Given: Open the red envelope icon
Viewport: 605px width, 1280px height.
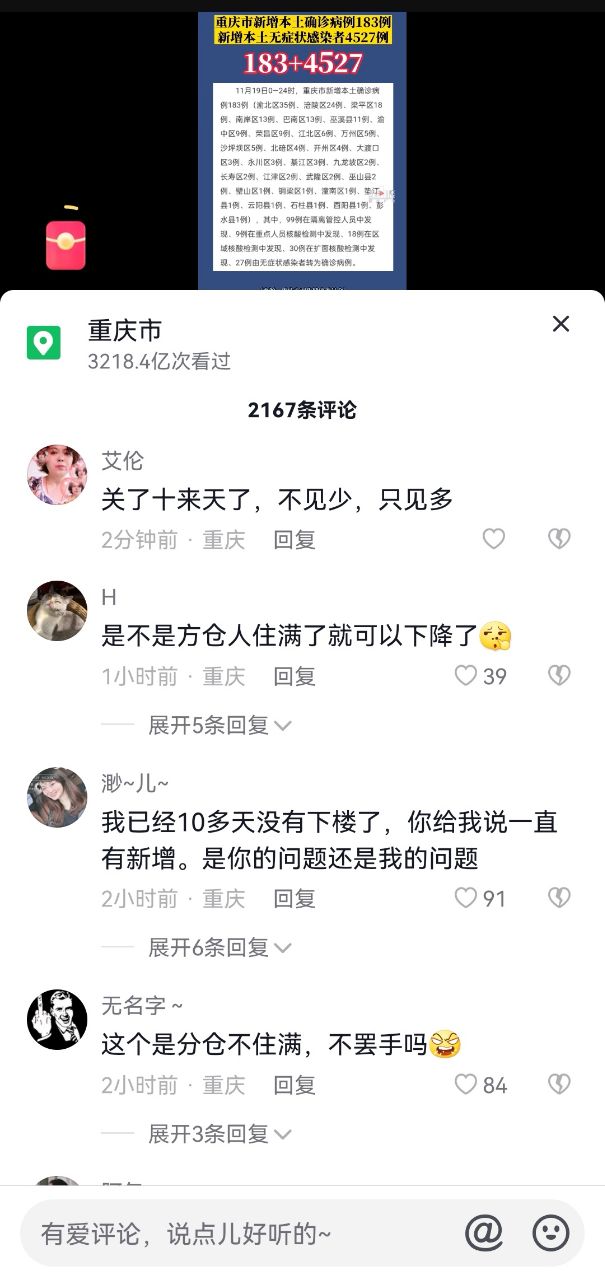Looking at the screenshot, I should point(66,243).
